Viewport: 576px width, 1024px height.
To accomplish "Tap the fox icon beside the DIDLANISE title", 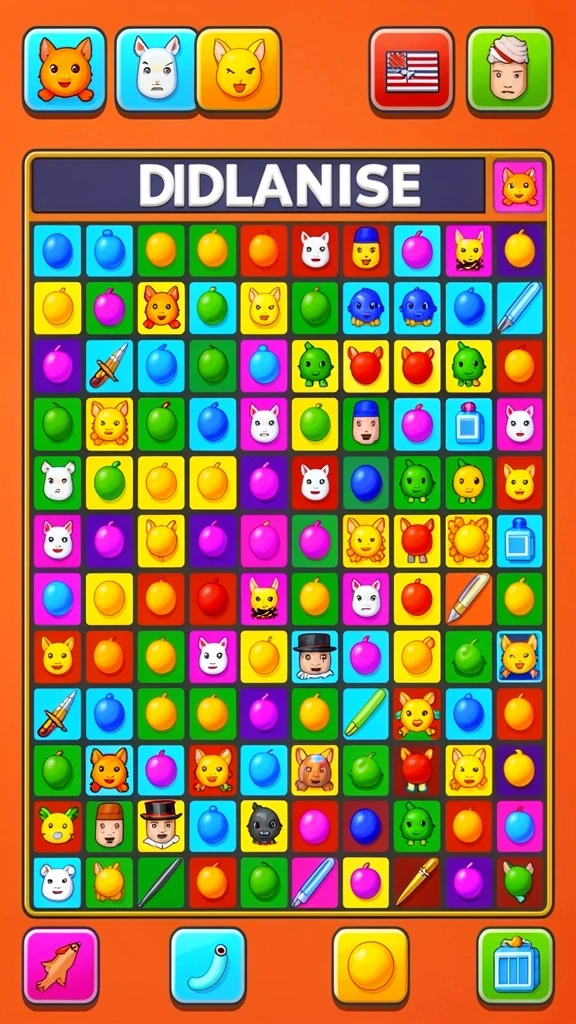I will 519,187.
